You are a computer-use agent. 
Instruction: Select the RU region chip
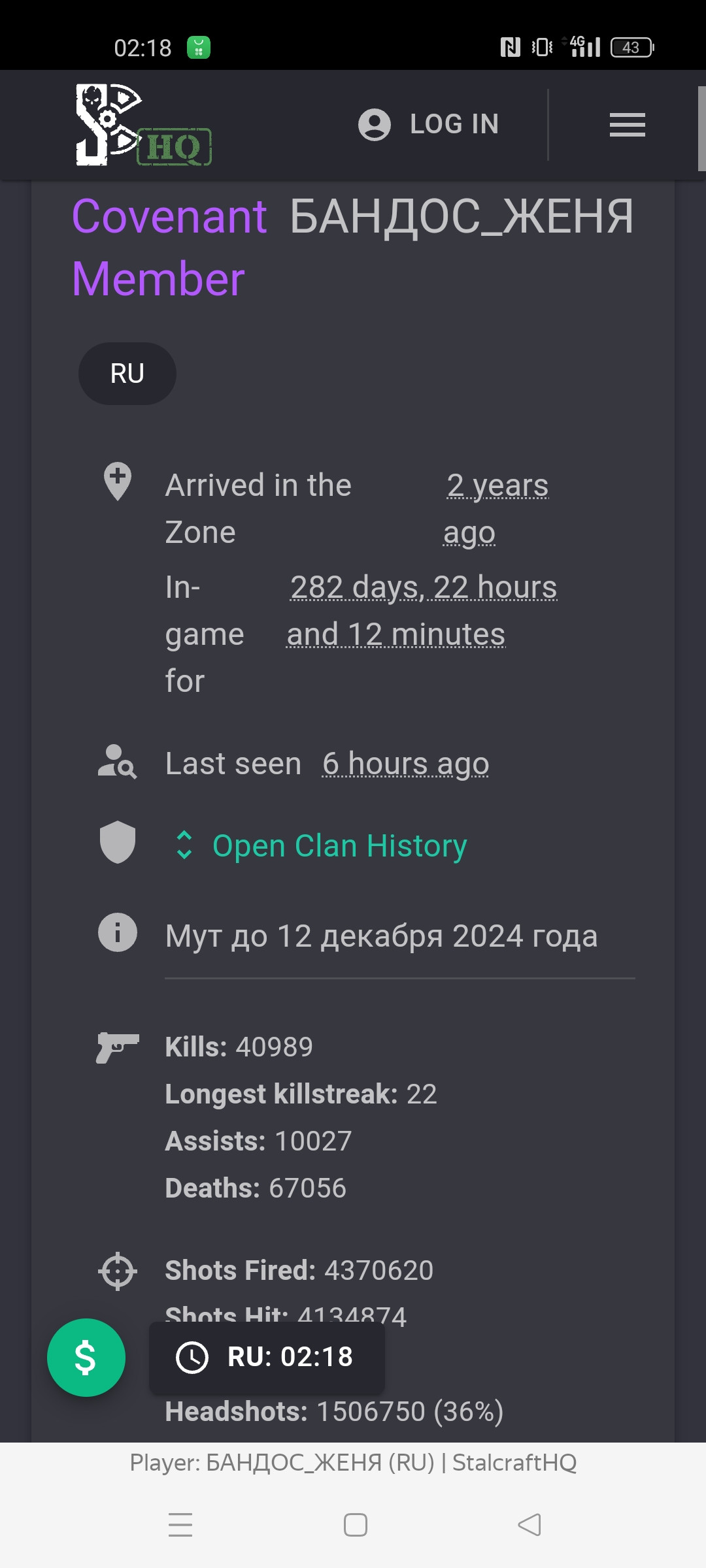(127, 374)
